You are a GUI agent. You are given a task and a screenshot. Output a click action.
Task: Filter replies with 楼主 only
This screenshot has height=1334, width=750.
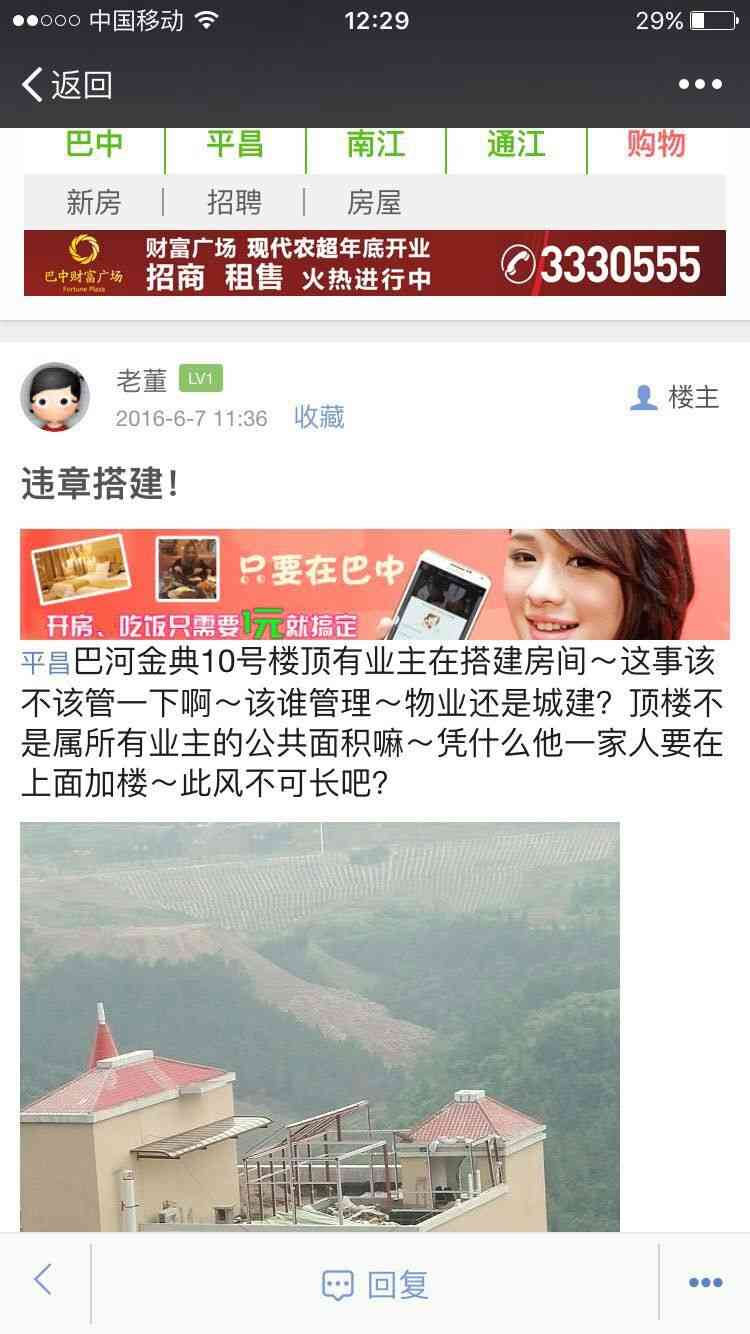click(676, 397)
